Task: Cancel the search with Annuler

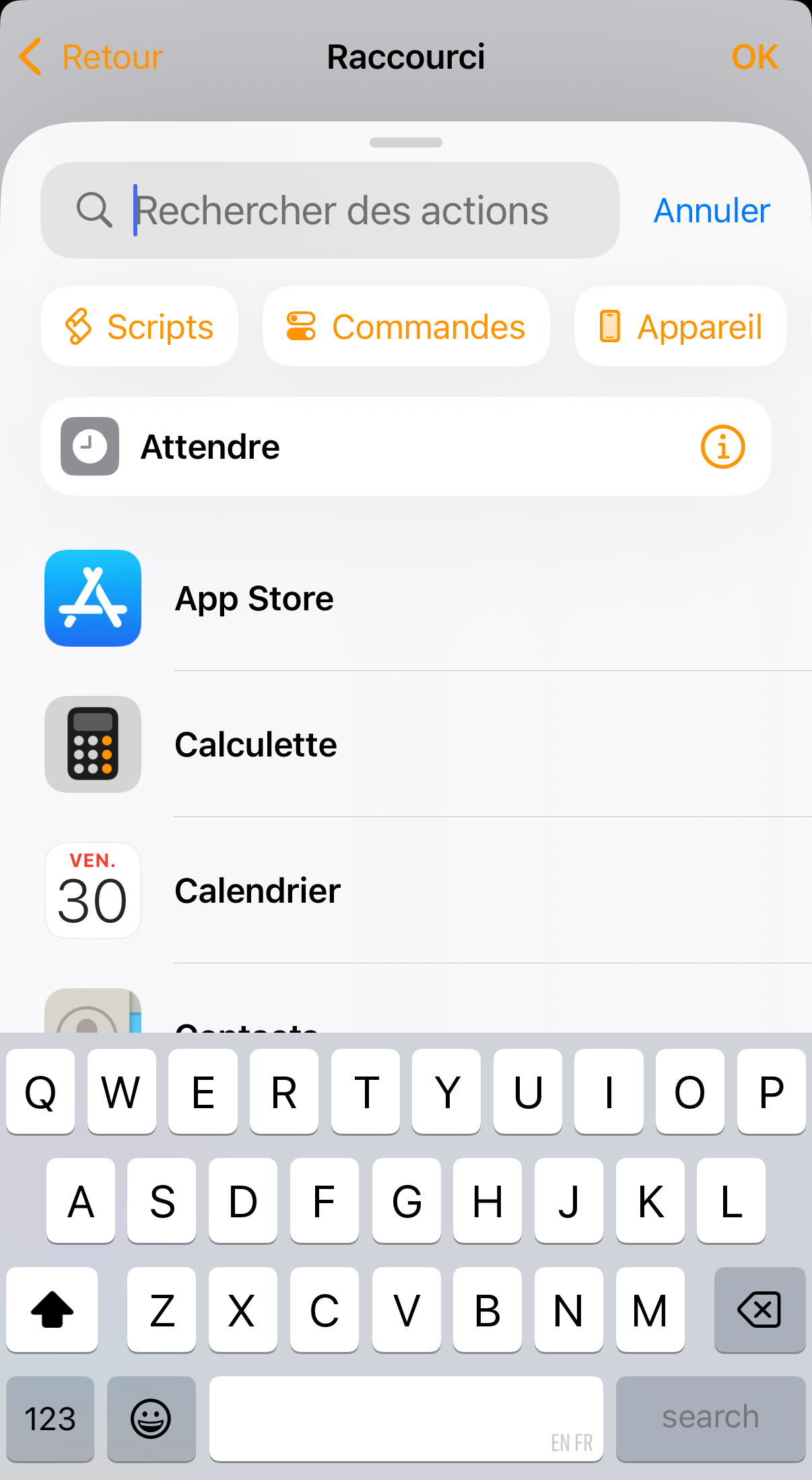Action: pyautogui.click(x=712, y=210)
